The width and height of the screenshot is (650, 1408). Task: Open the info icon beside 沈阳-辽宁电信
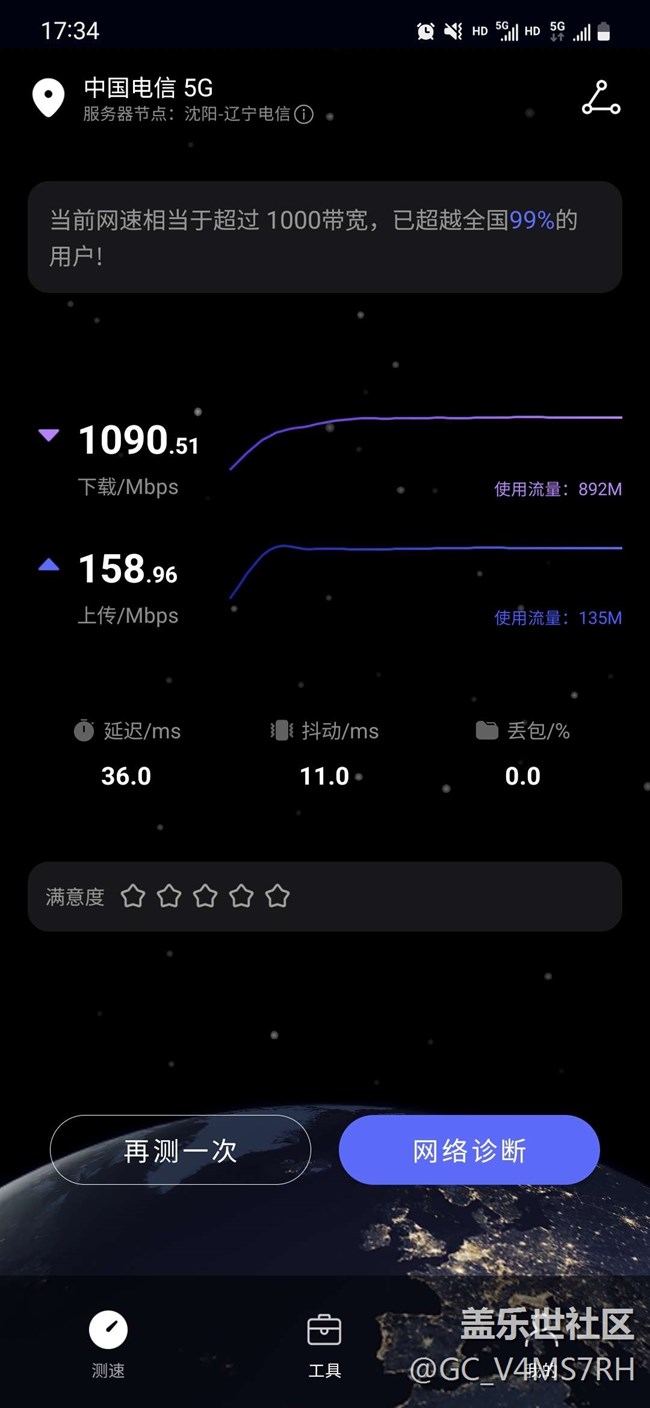(x=304, y=114)
